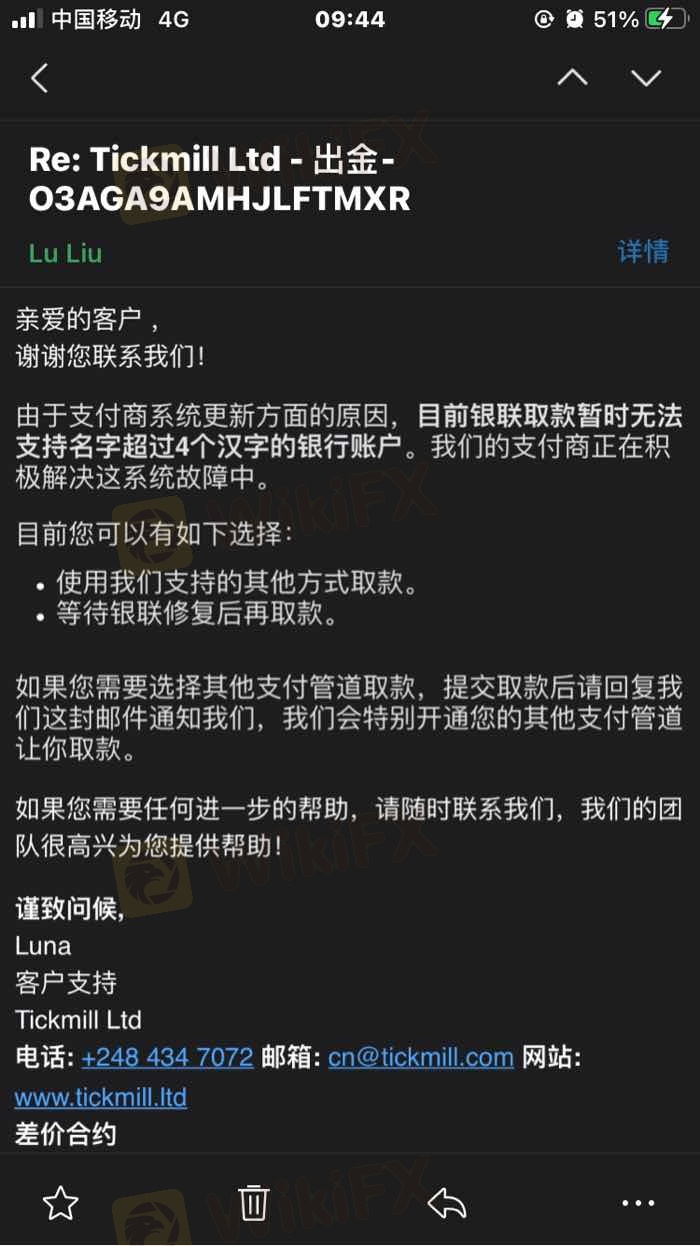
Task: Open the cn@tickmill.com email link
Action: 421,1057
